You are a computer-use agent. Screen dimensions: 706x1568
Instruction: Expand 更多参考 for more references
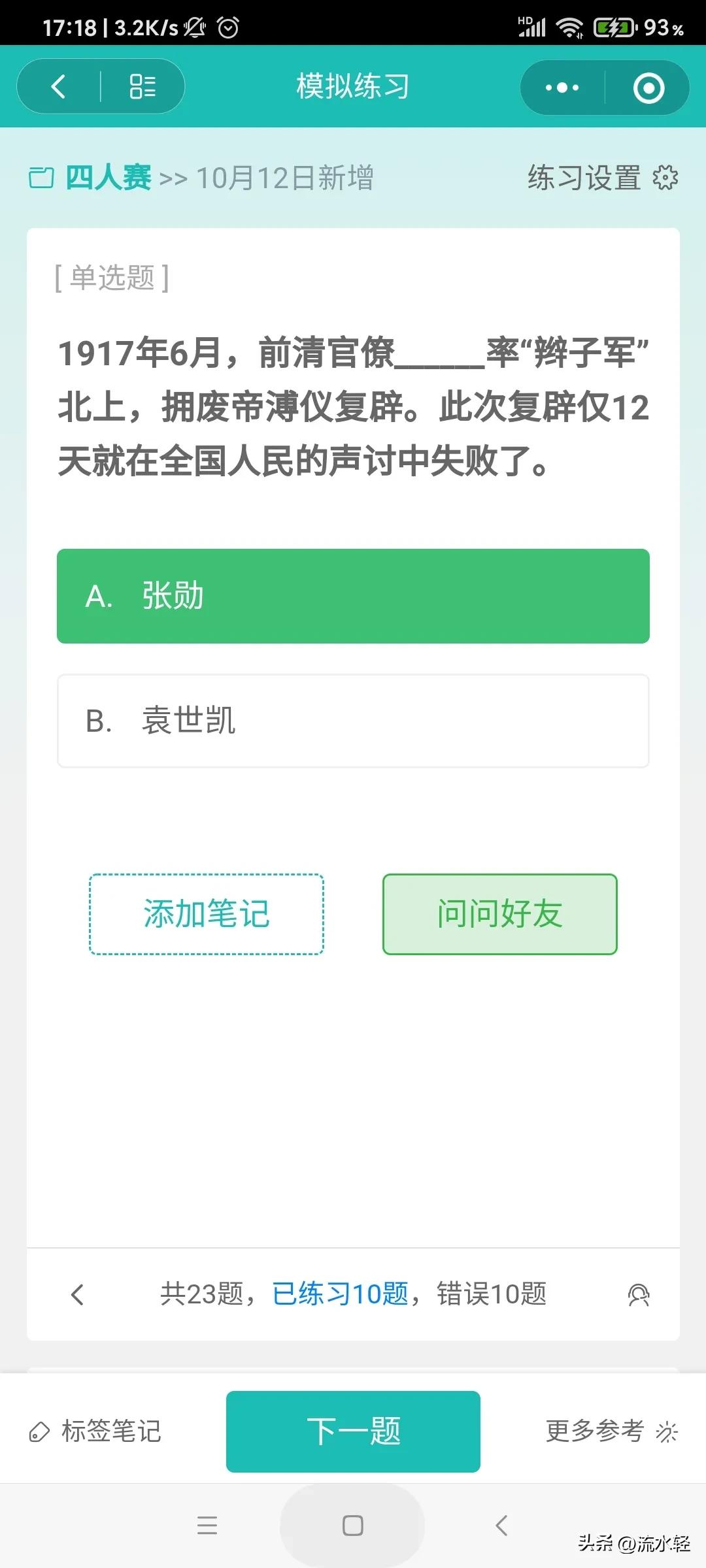pyautogui.click(x=594, y=1431)
